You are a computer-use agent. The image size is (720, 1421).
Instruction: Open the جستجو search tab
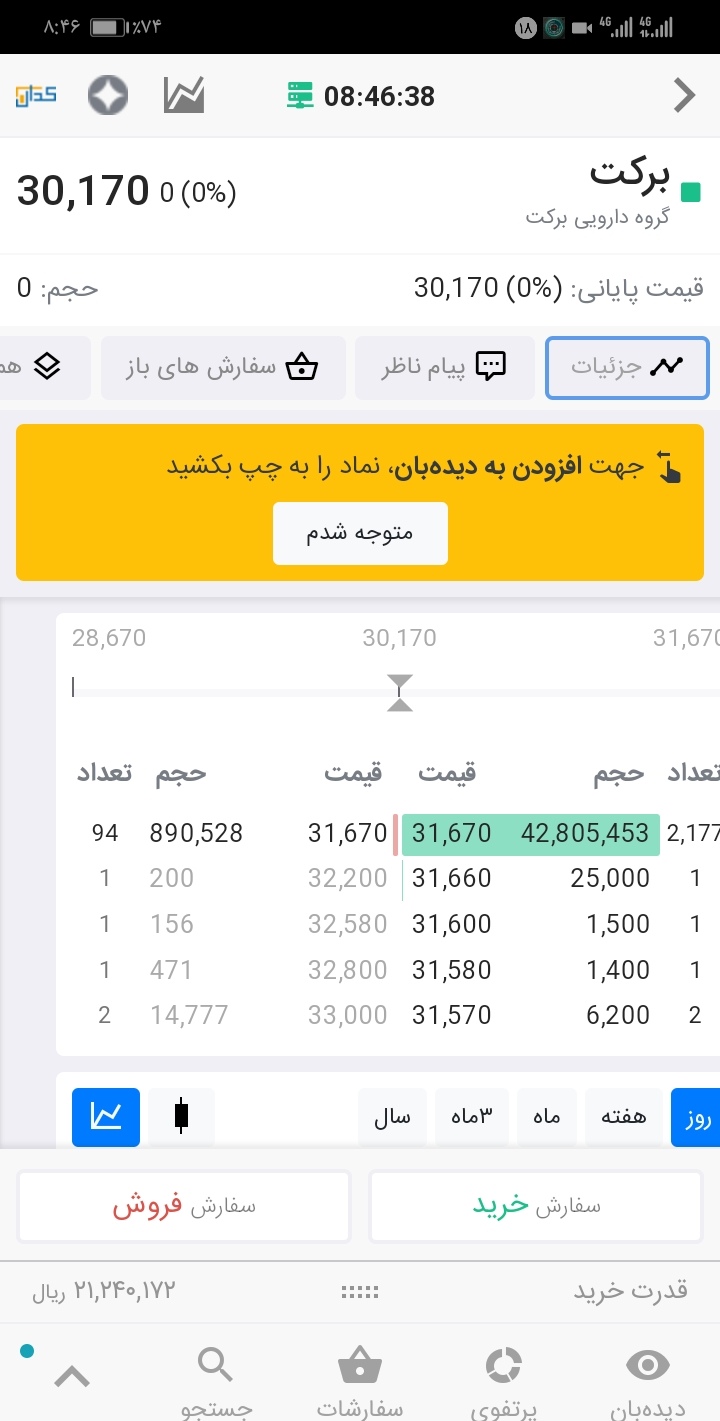click(216, 1382)
